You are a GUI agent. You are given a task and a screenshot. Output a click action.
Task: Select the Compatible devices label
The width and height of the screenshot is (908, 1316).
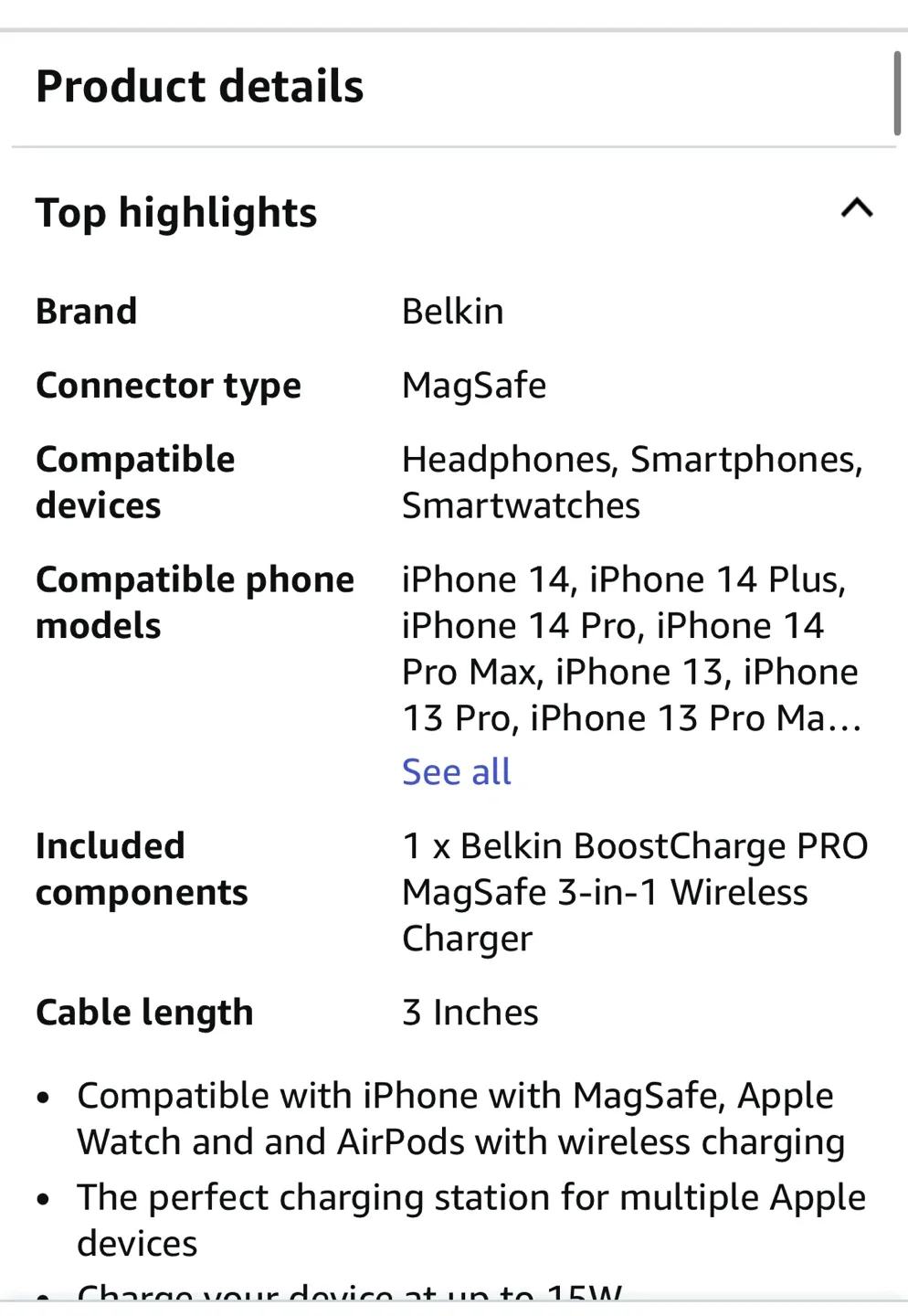(x=135, y=482)
